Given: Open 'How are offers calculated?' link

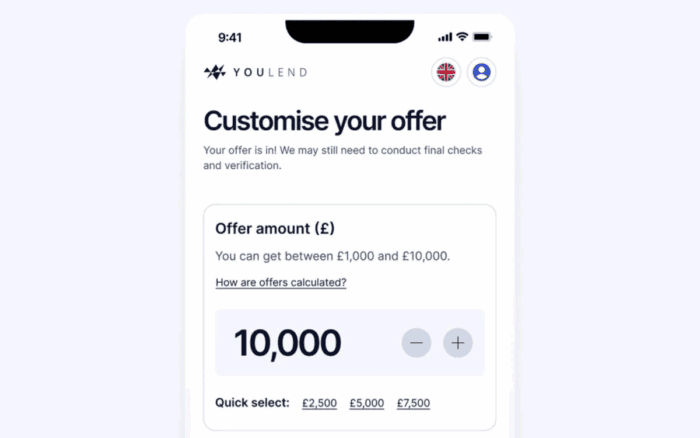Looking at the screenshot, I should coord(281,283).
